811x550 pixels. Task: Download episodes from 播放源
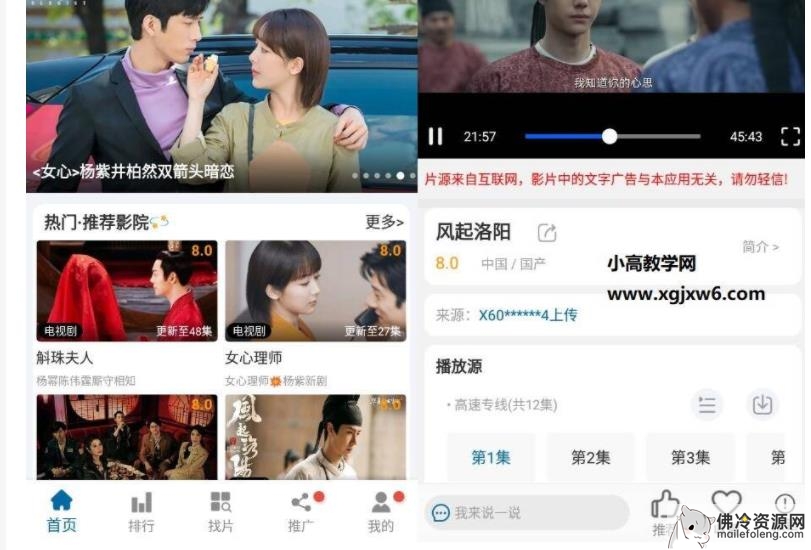[763, 405]
